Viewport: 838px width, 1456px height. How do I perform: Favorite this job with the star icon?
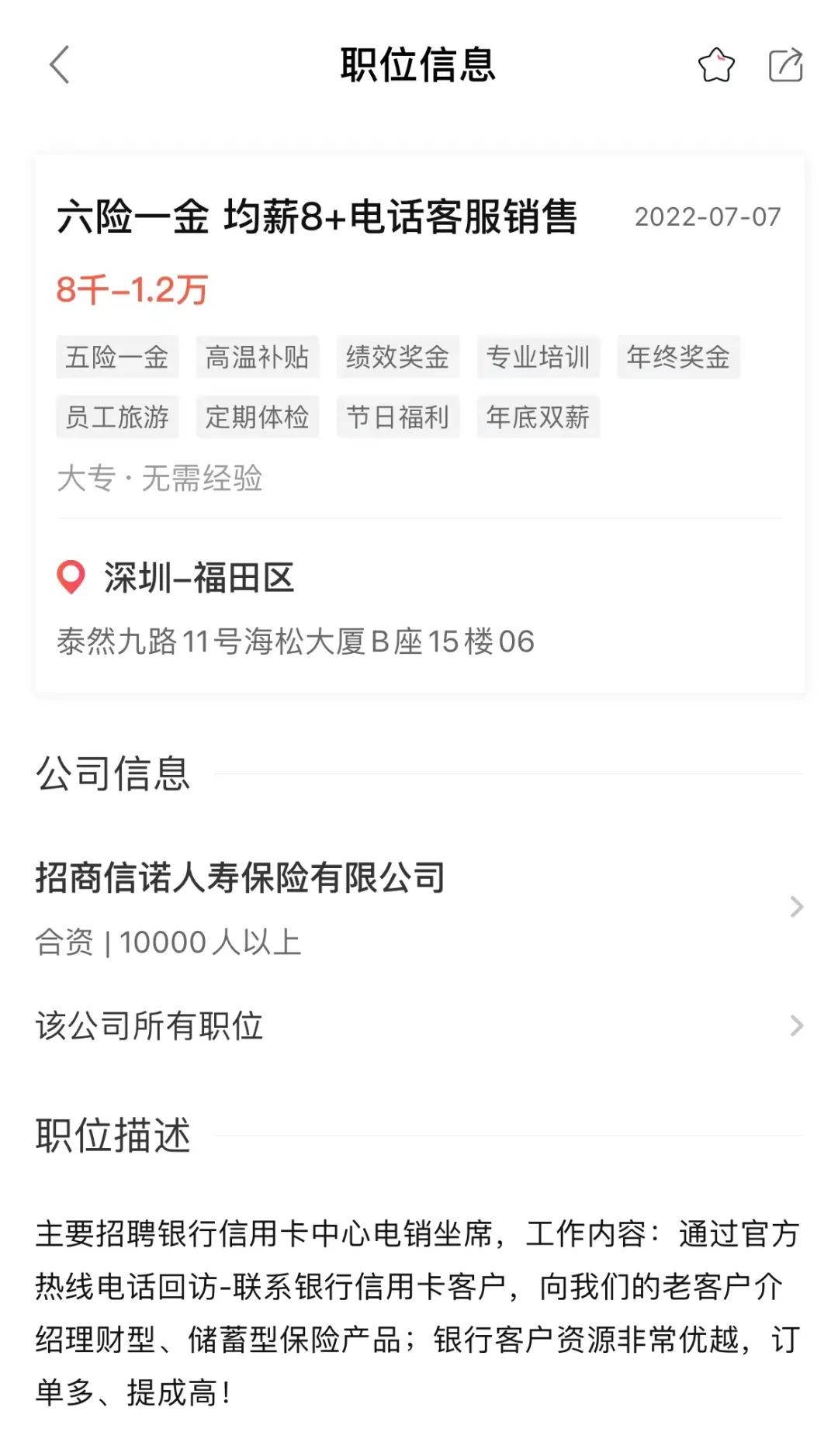tap(715, 65)
